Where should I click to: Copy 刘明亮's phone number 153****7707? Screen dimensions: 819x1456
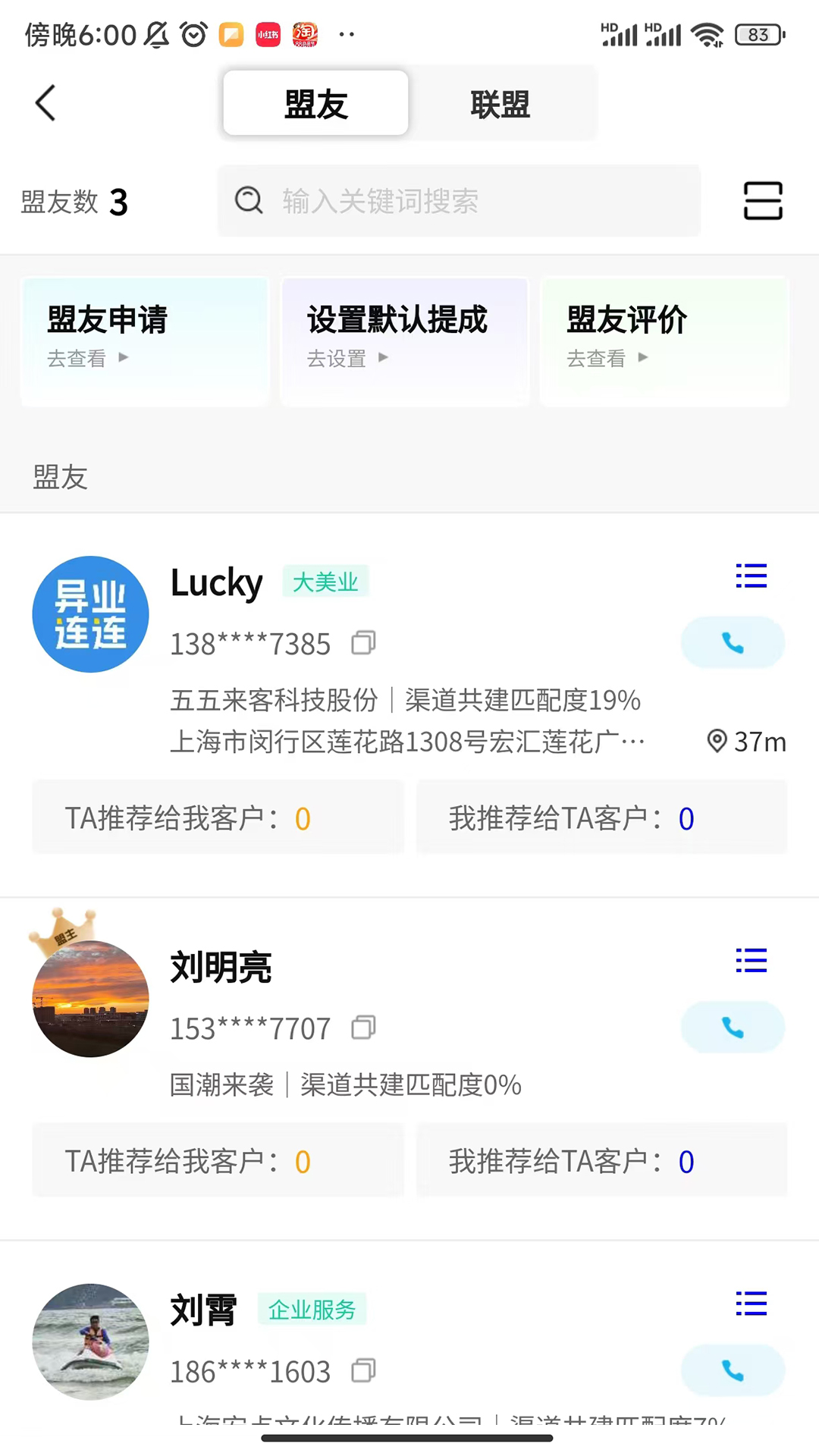click(x=363, y=1028)
